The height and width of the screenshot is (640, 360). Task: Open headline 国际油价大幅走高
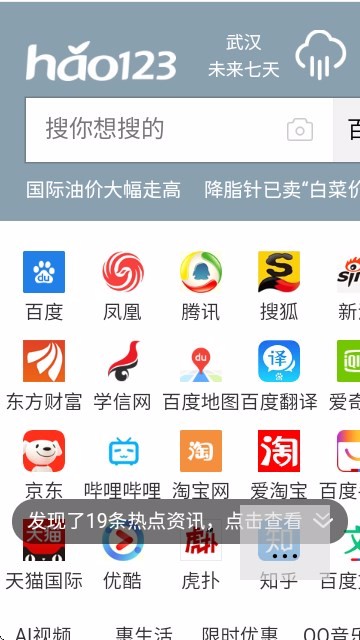(103, 190)
